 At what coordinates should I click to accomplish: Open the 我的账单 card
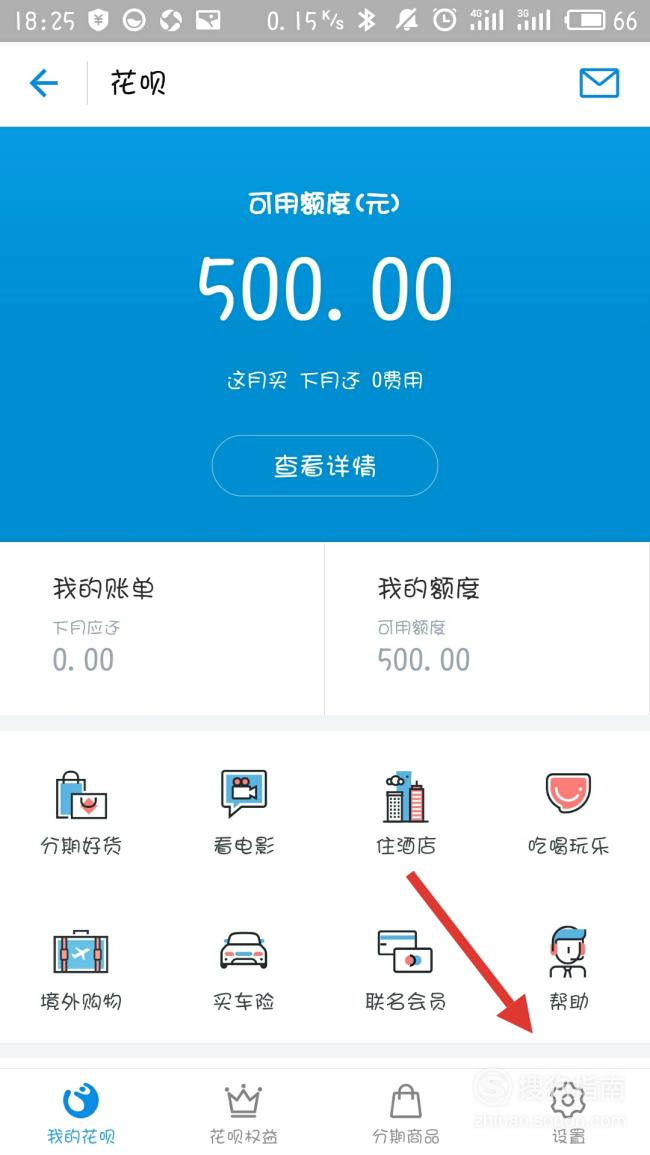click(x=162, y=628)
